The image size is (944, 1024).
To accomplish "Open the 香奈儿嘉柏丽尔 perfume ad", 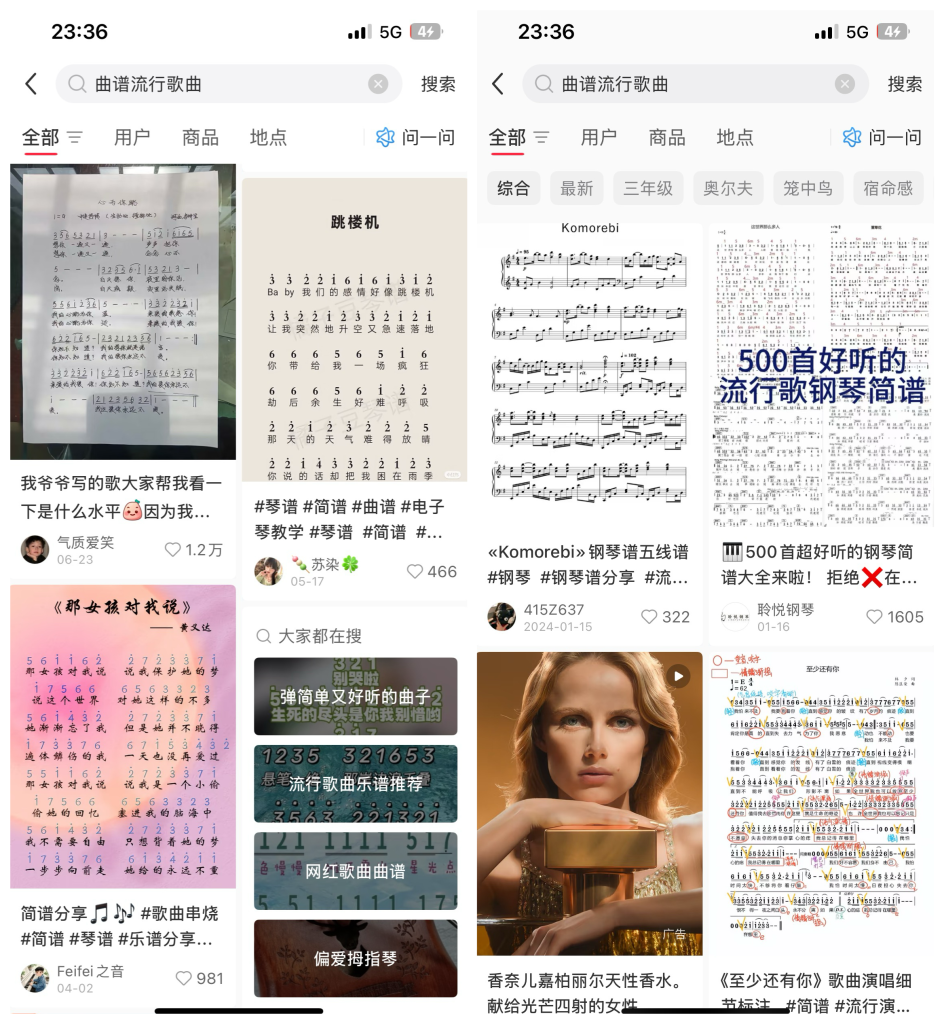I will (589, 803).
